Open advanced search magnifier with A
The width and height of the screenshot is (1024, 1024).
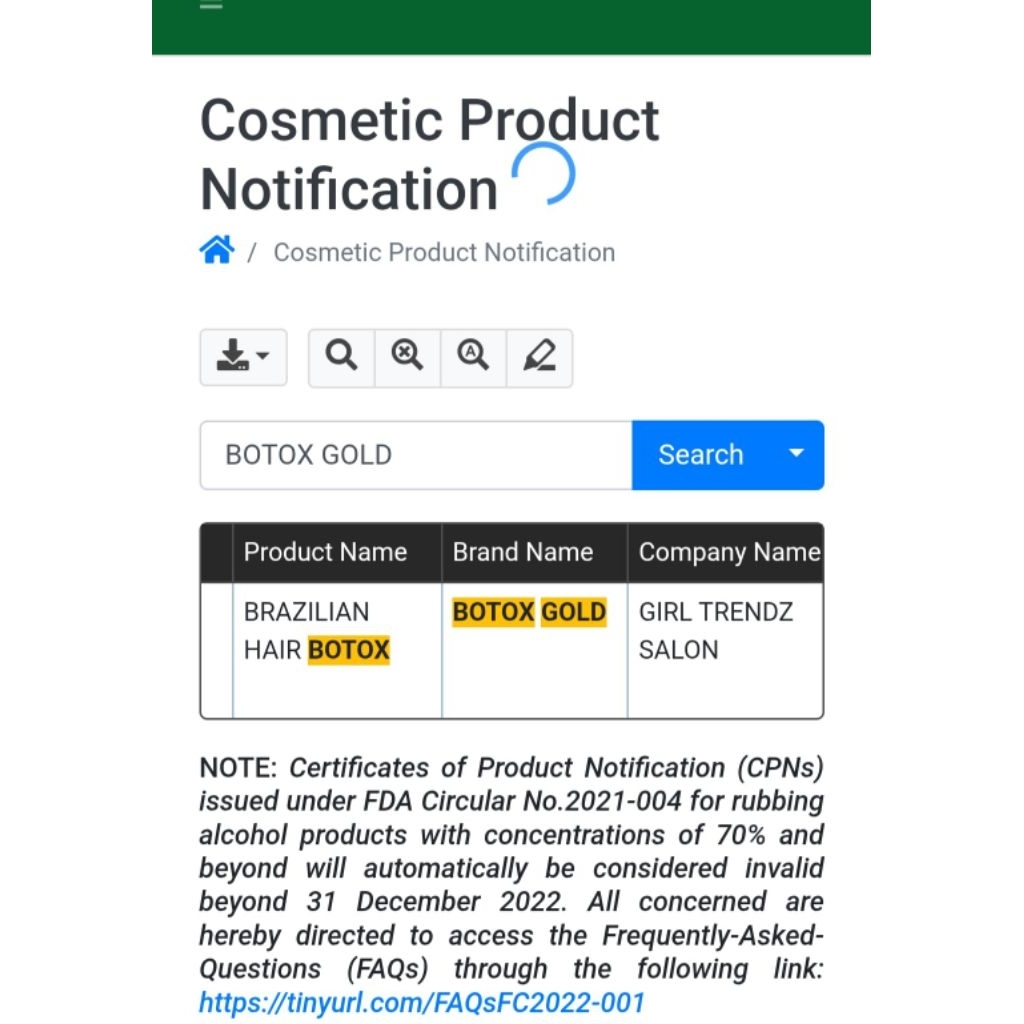473,357
